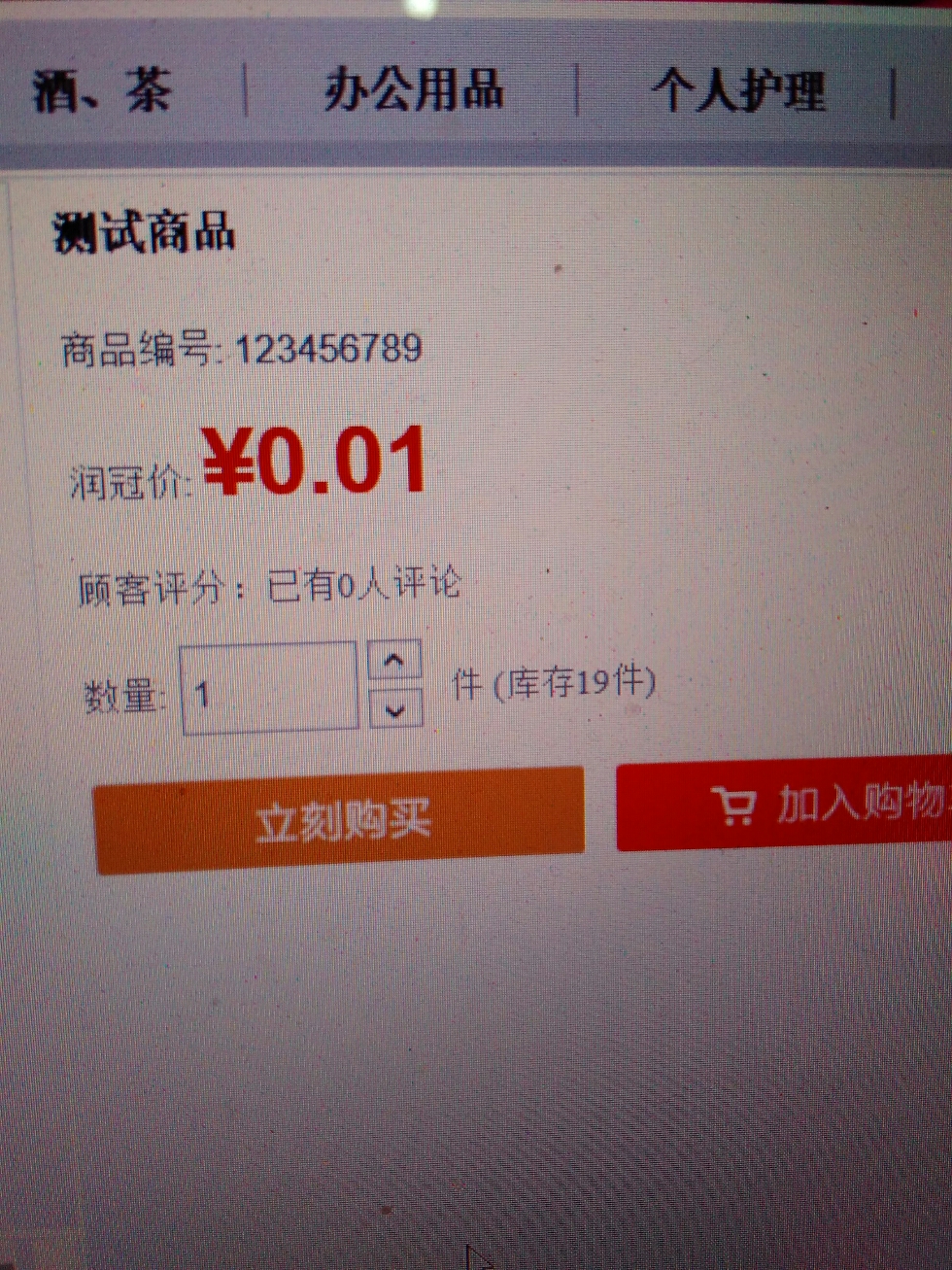Tap the 立刻购买 button

[340, 820]
